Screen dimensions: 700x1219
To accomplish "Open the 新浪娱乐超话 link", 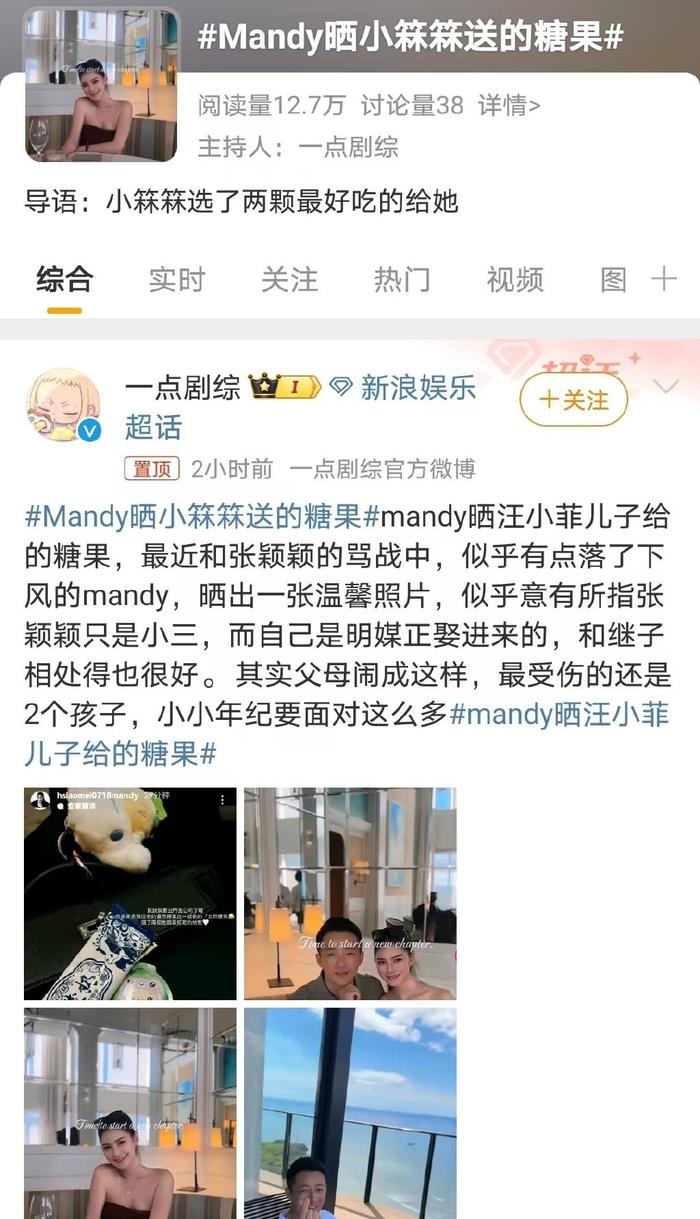I will pos(300,406).
